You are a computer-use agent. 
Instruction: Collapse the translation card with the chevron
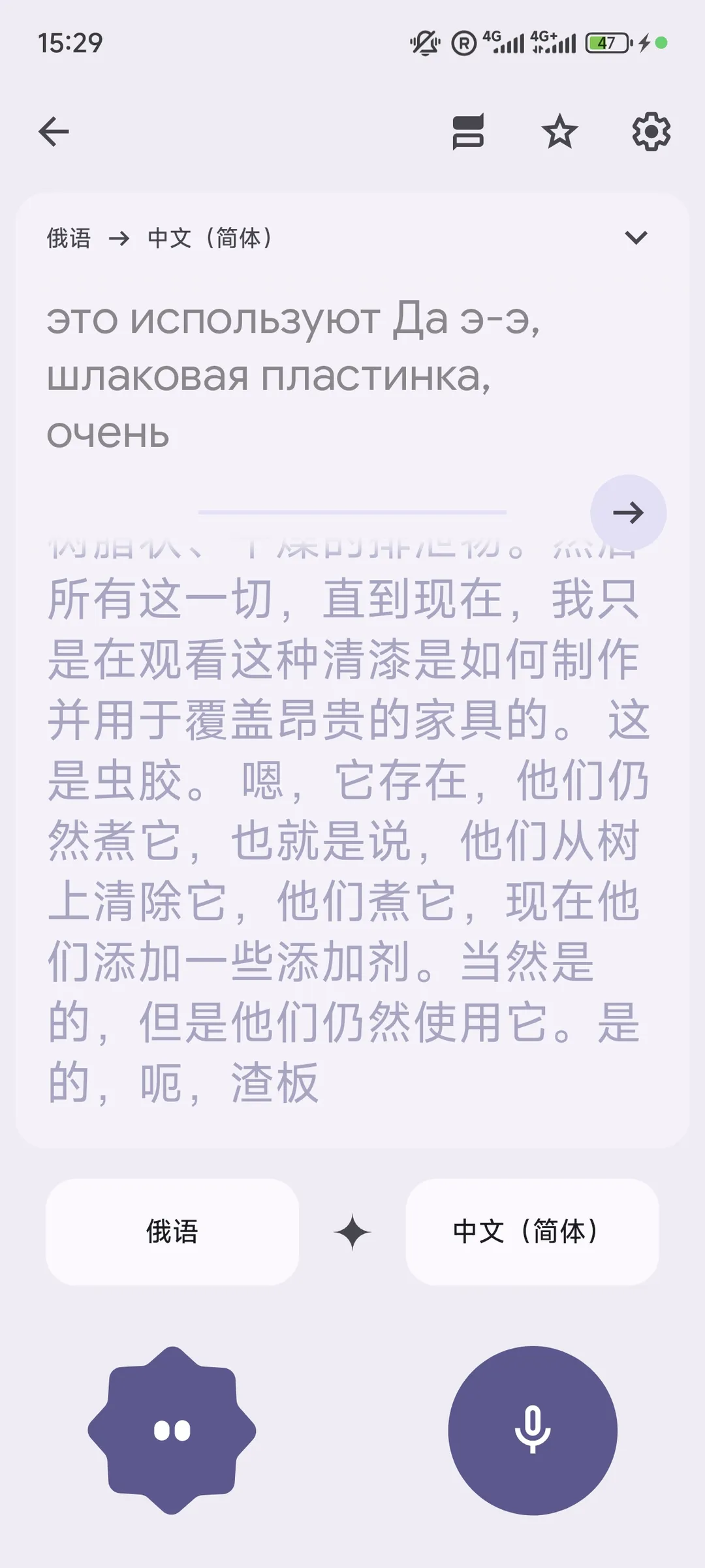click(x=636, y=238)
